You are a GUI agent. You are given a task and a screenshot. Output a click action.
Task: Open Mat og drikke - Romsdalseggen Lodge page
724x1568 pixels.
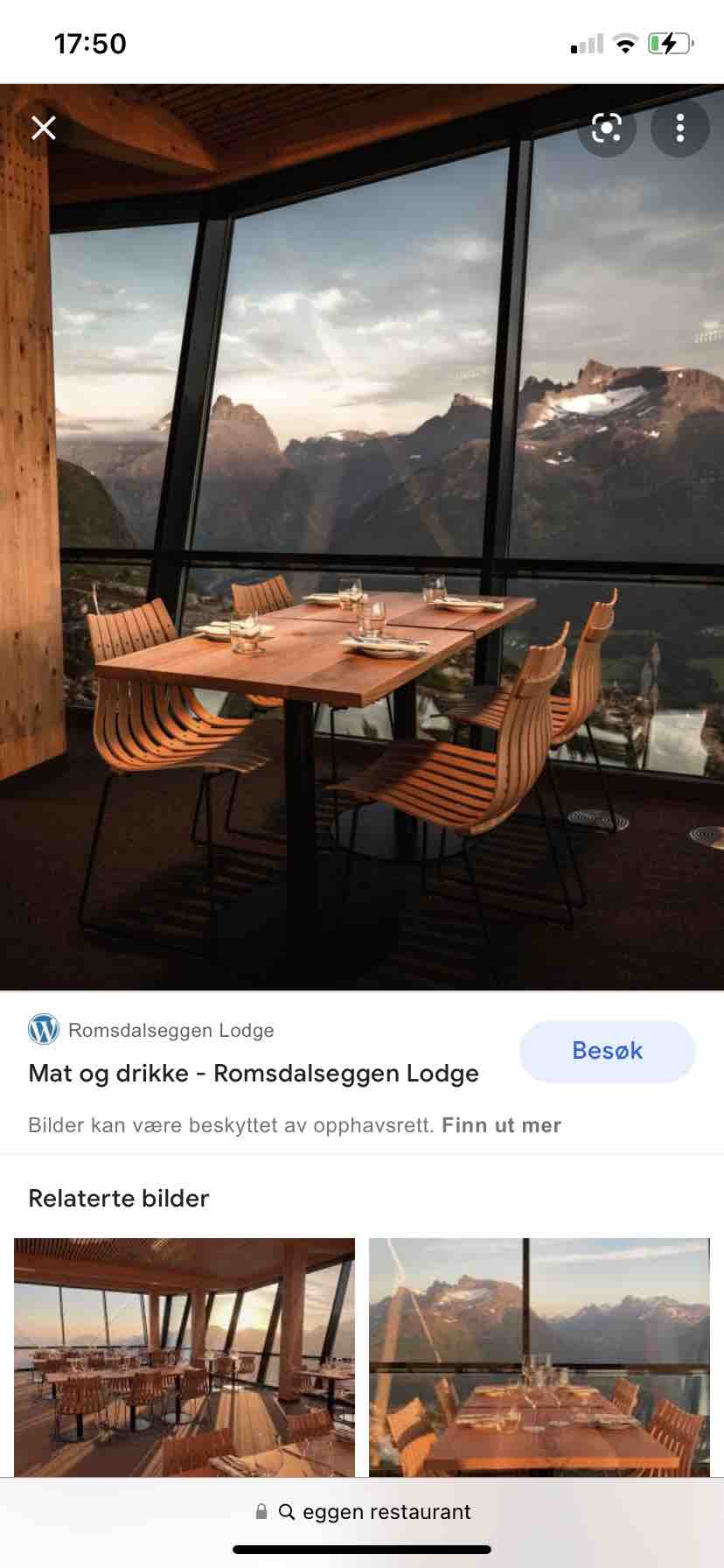click(254, 1074)
